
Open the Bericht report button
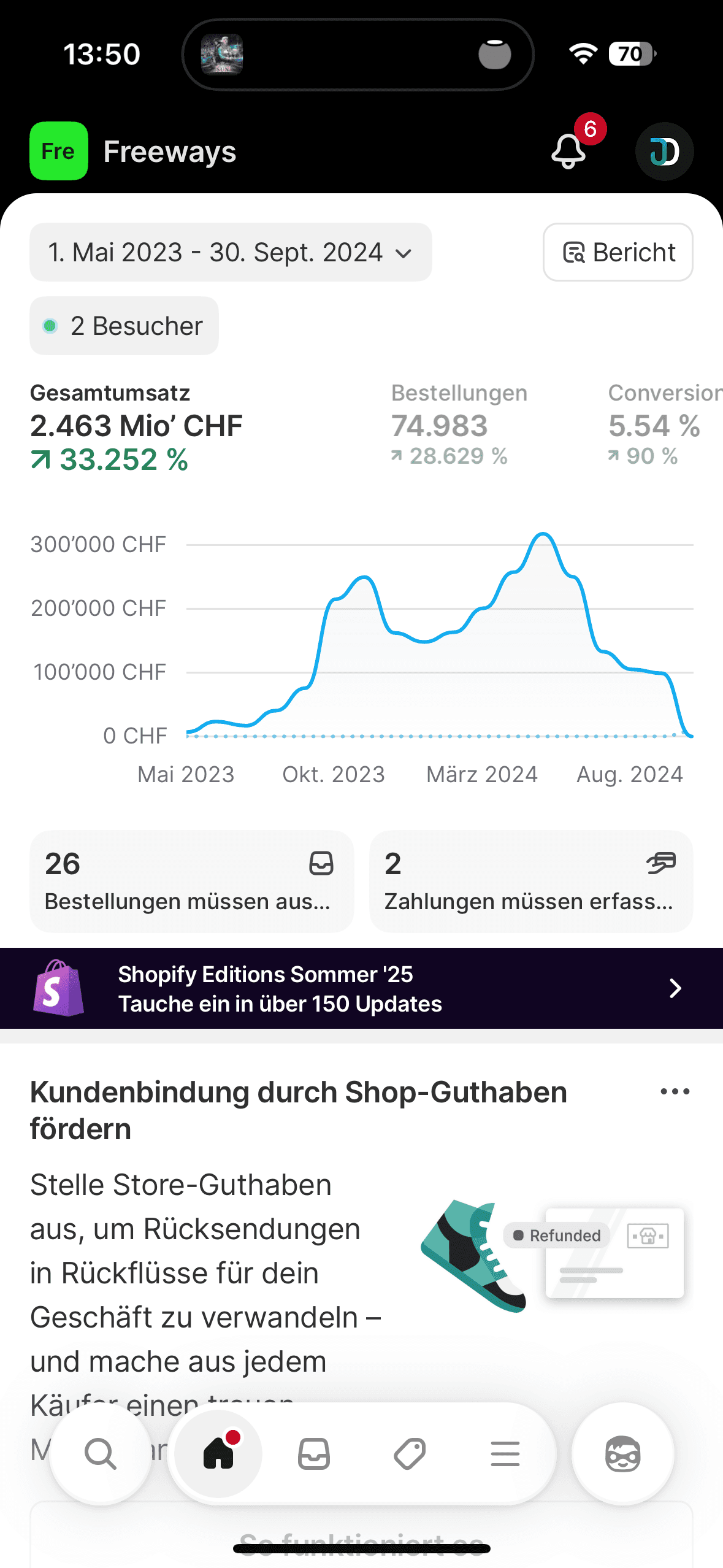click(618, 252)
